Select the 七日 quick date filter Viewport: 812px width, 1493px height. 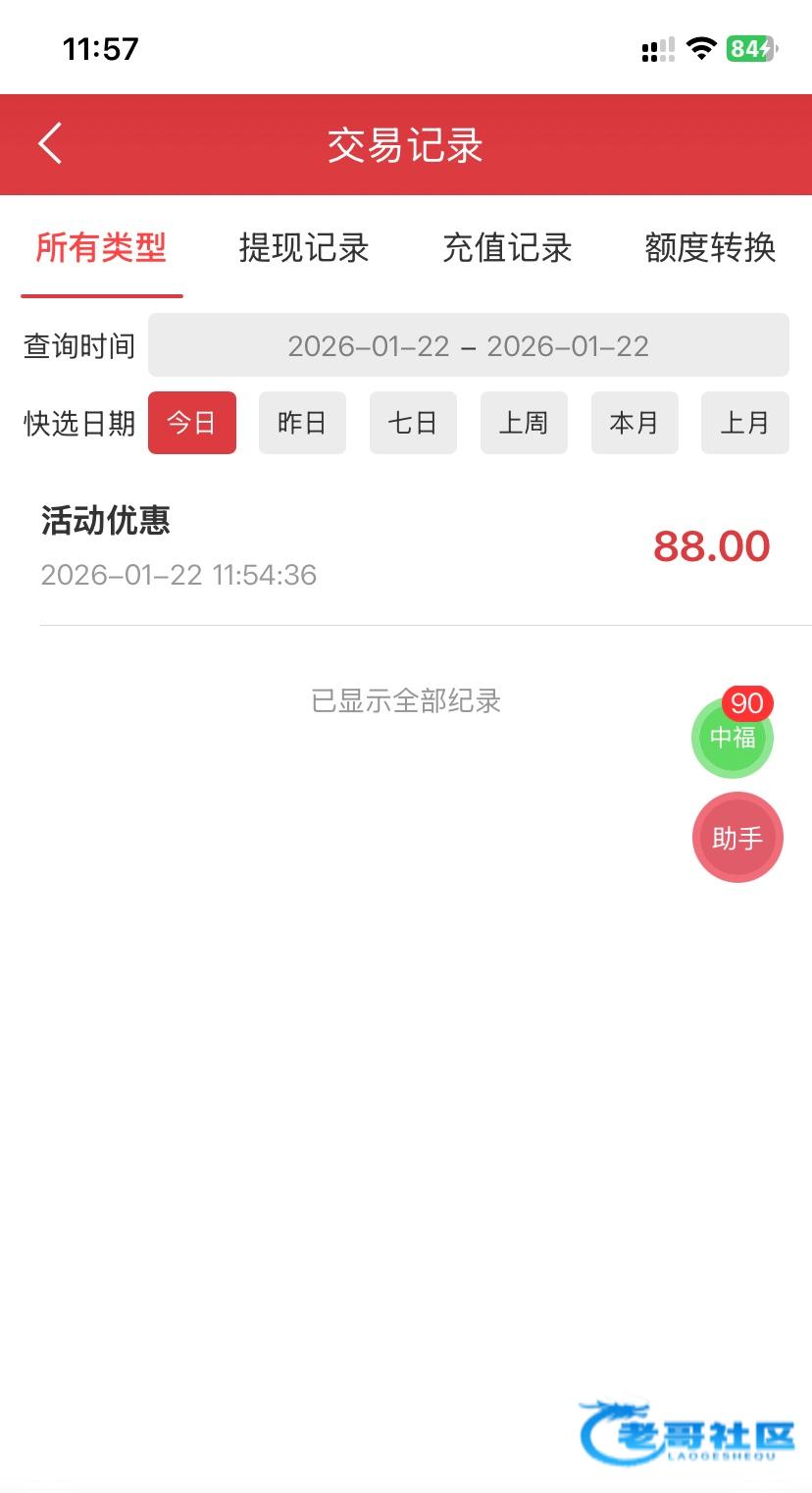[x=413, y=423]
